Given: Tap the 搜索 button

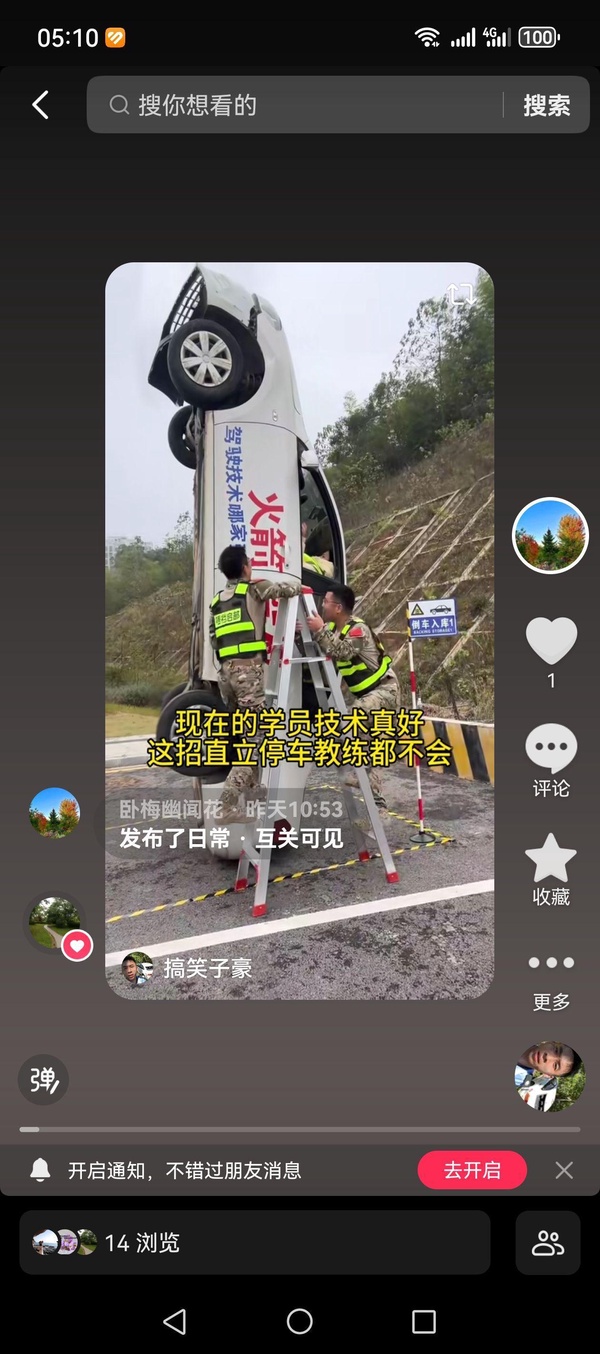Looking at the screenshot, I should [546, 105].
